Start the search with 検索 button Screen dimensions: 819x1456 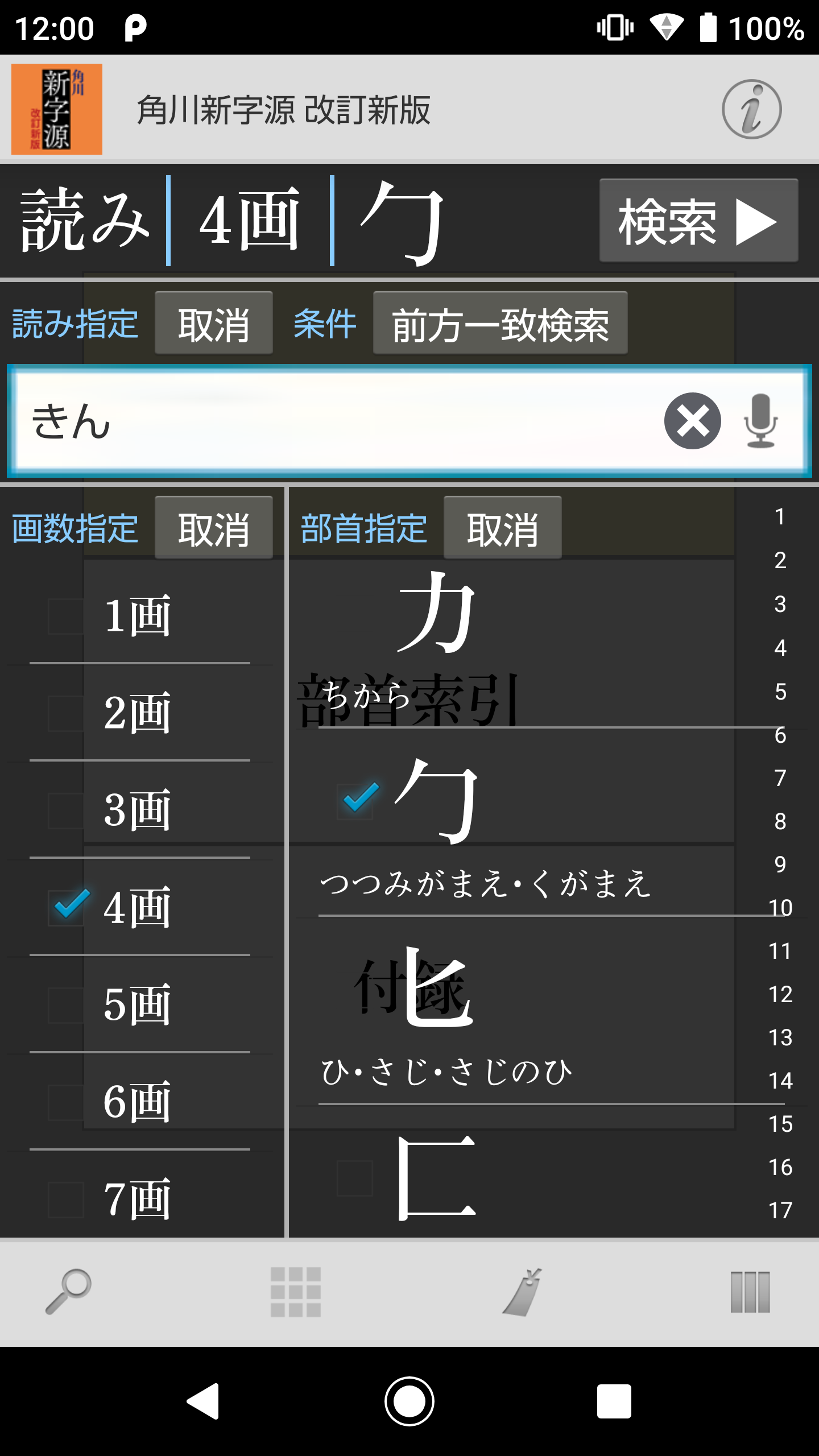[x=698, y=221]
